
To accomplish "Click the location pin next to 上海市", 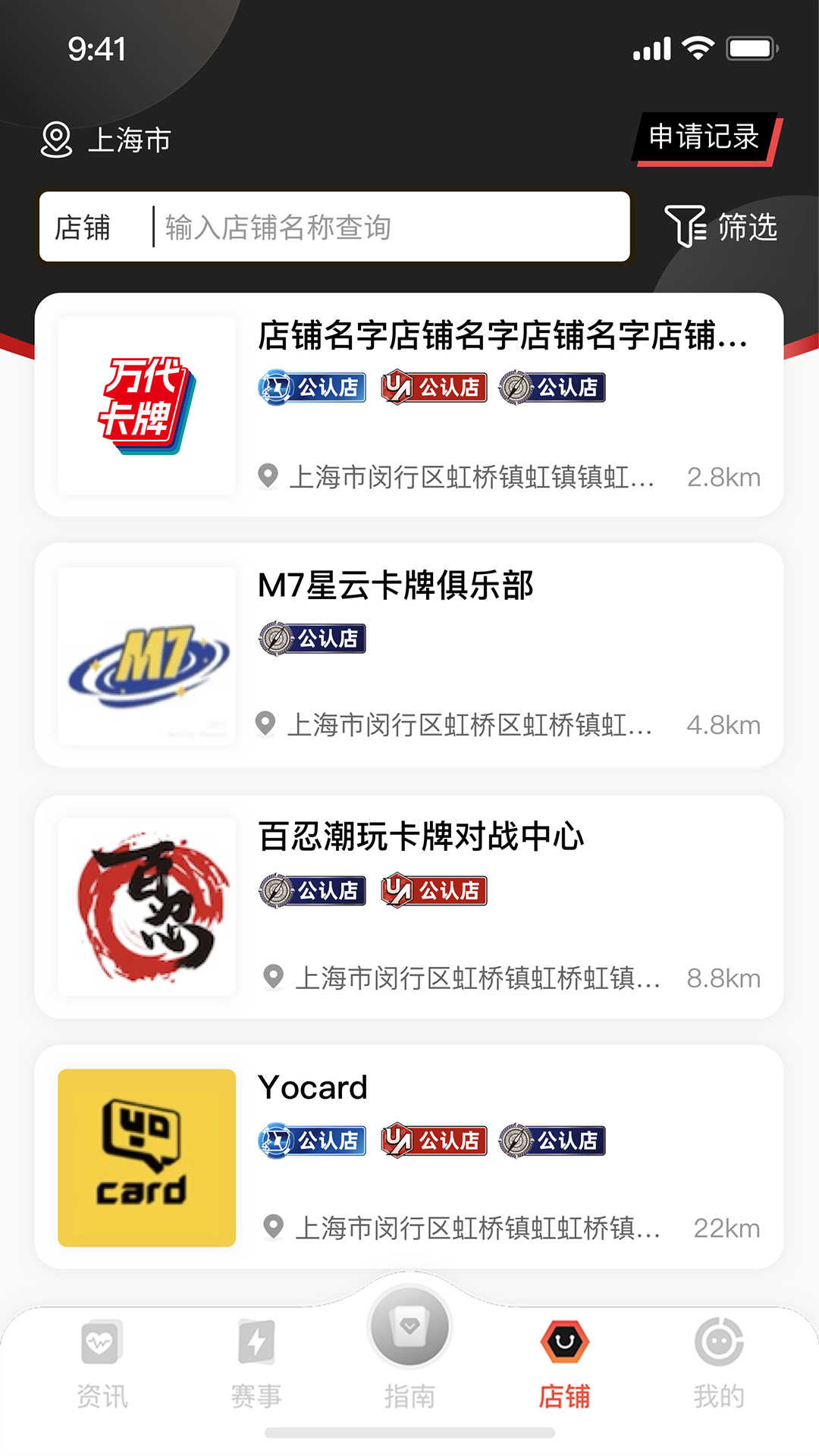I will 57,139.
